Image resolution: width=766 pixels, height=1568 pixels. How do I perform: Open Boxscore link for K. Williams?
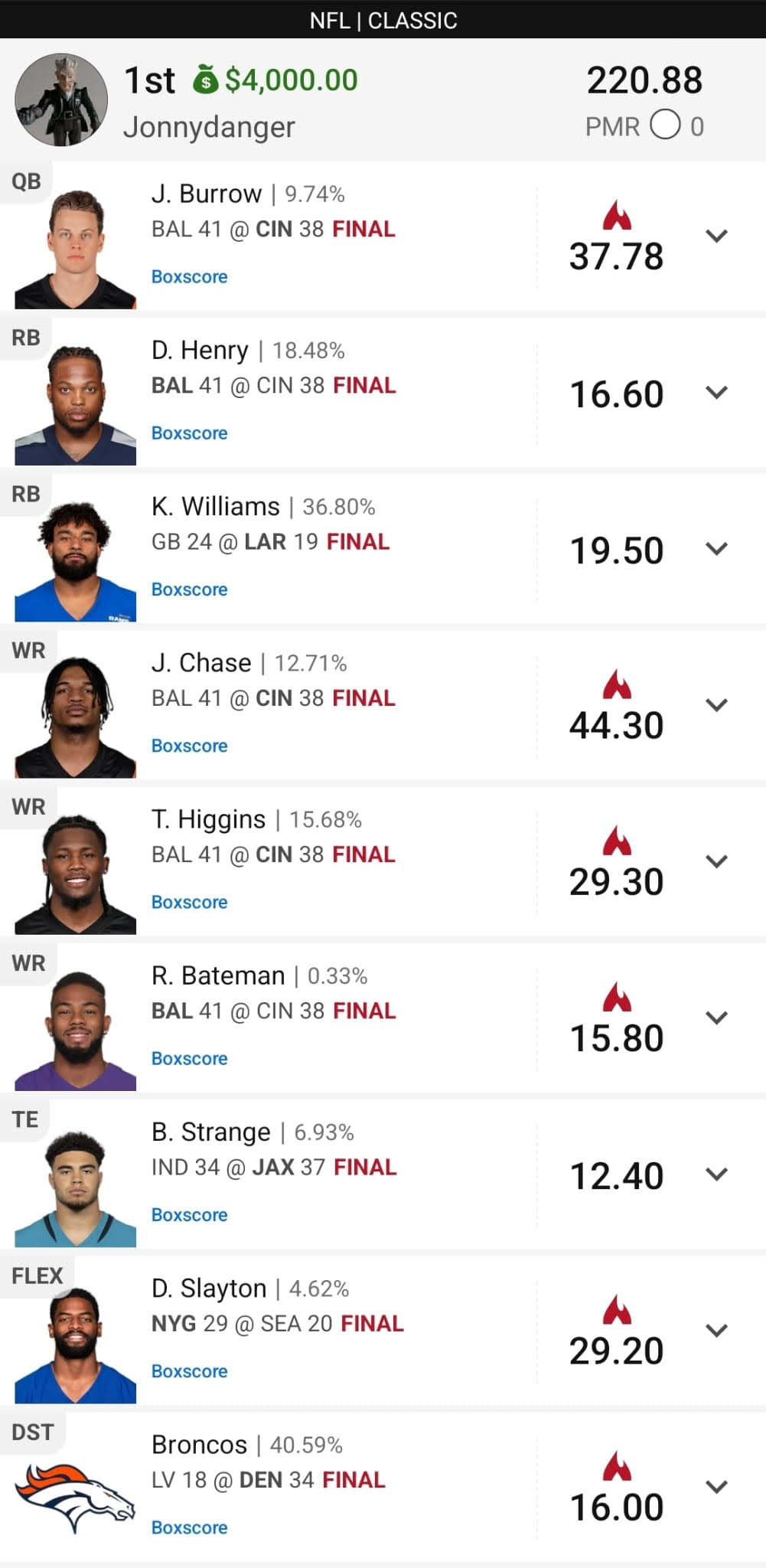point(189,589)
